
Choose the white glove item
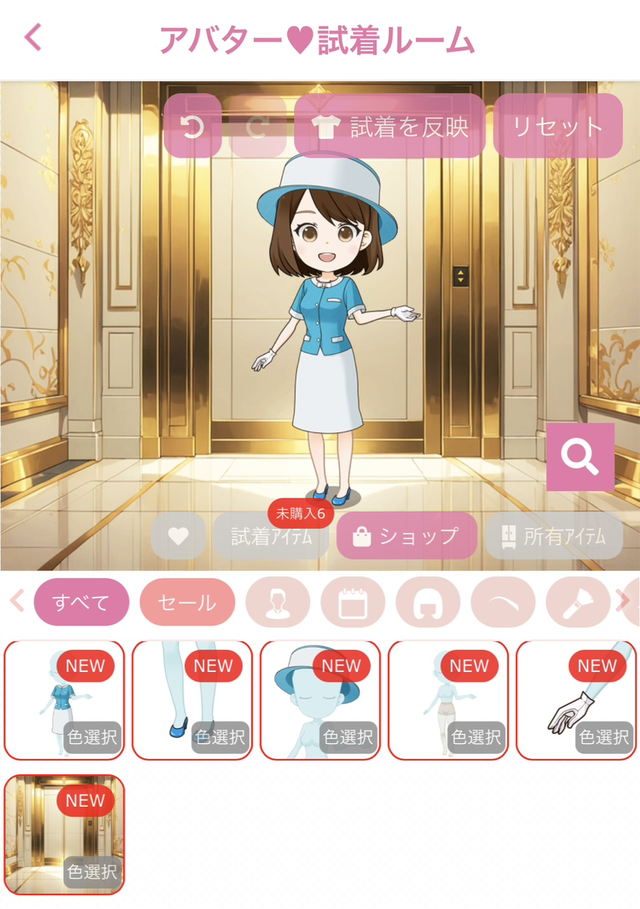point(576,700)
